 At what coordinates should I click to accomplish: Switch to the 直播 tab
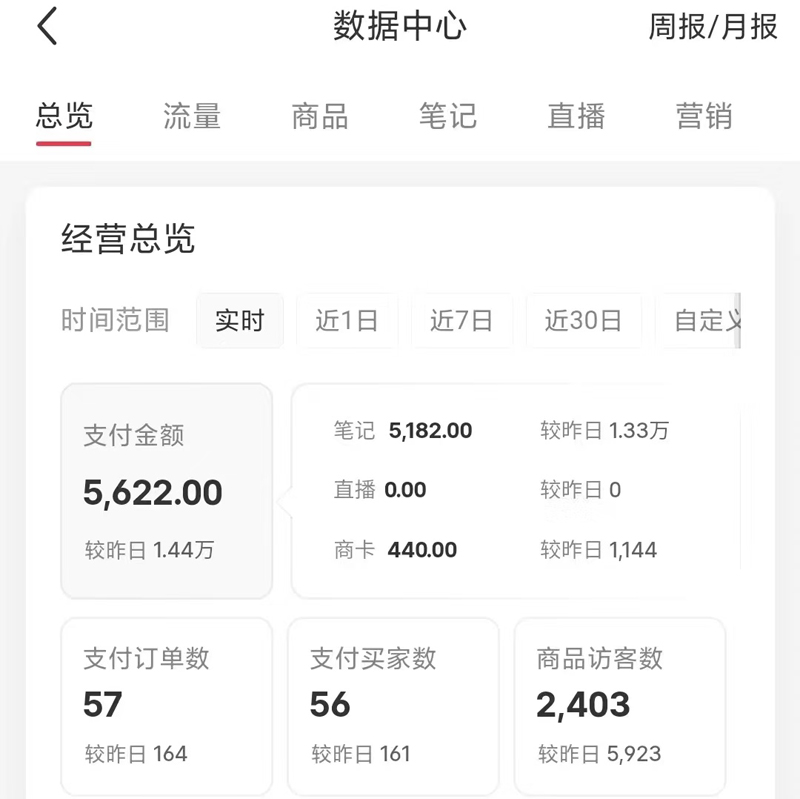click(x=576, y=117)
